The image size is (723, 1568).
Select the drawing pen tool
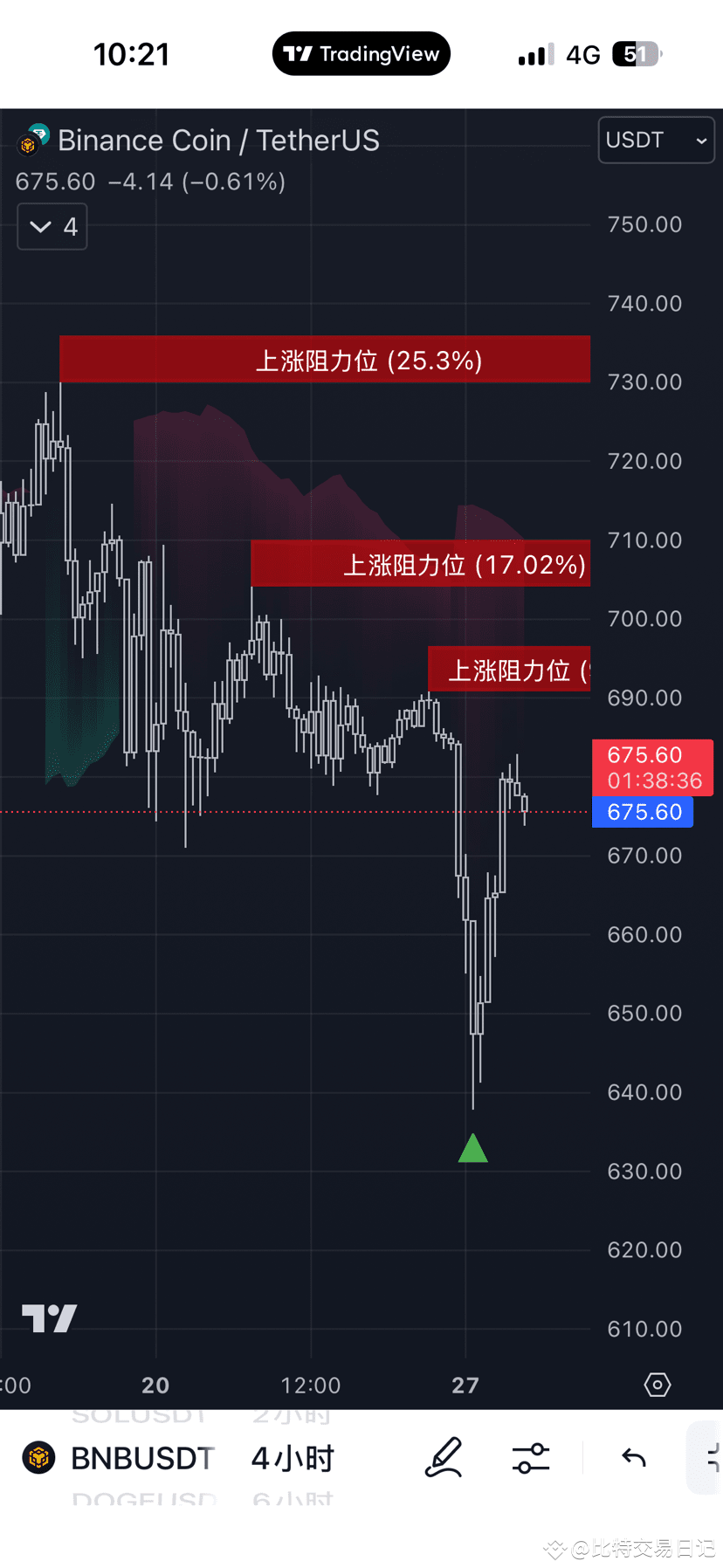pos(444,1457)
